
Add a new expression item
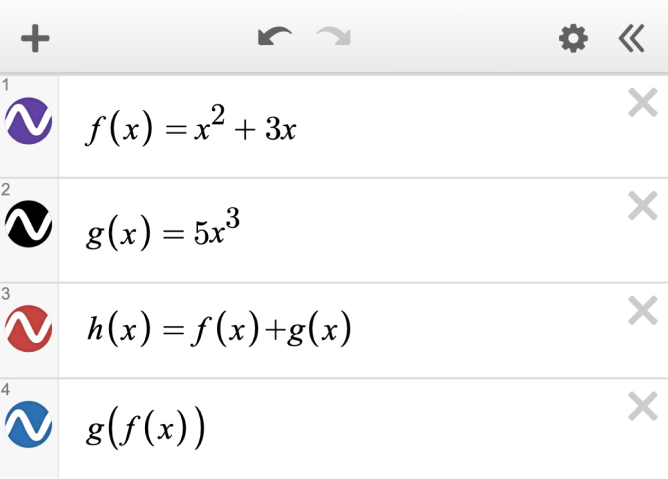(x=35, y=39)
